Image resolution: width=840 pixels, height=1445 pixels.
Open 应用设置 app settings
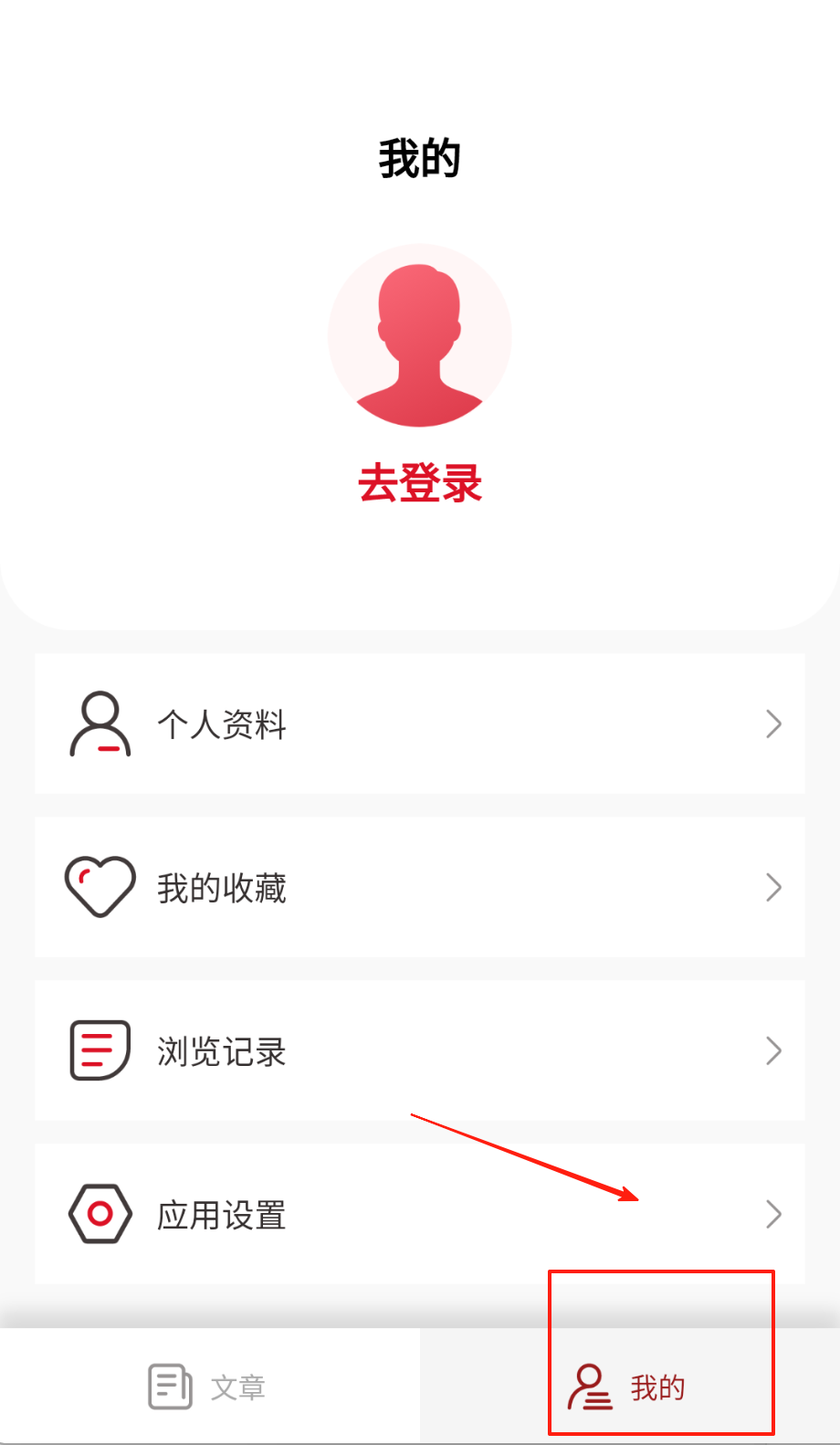click(420, 1215)
